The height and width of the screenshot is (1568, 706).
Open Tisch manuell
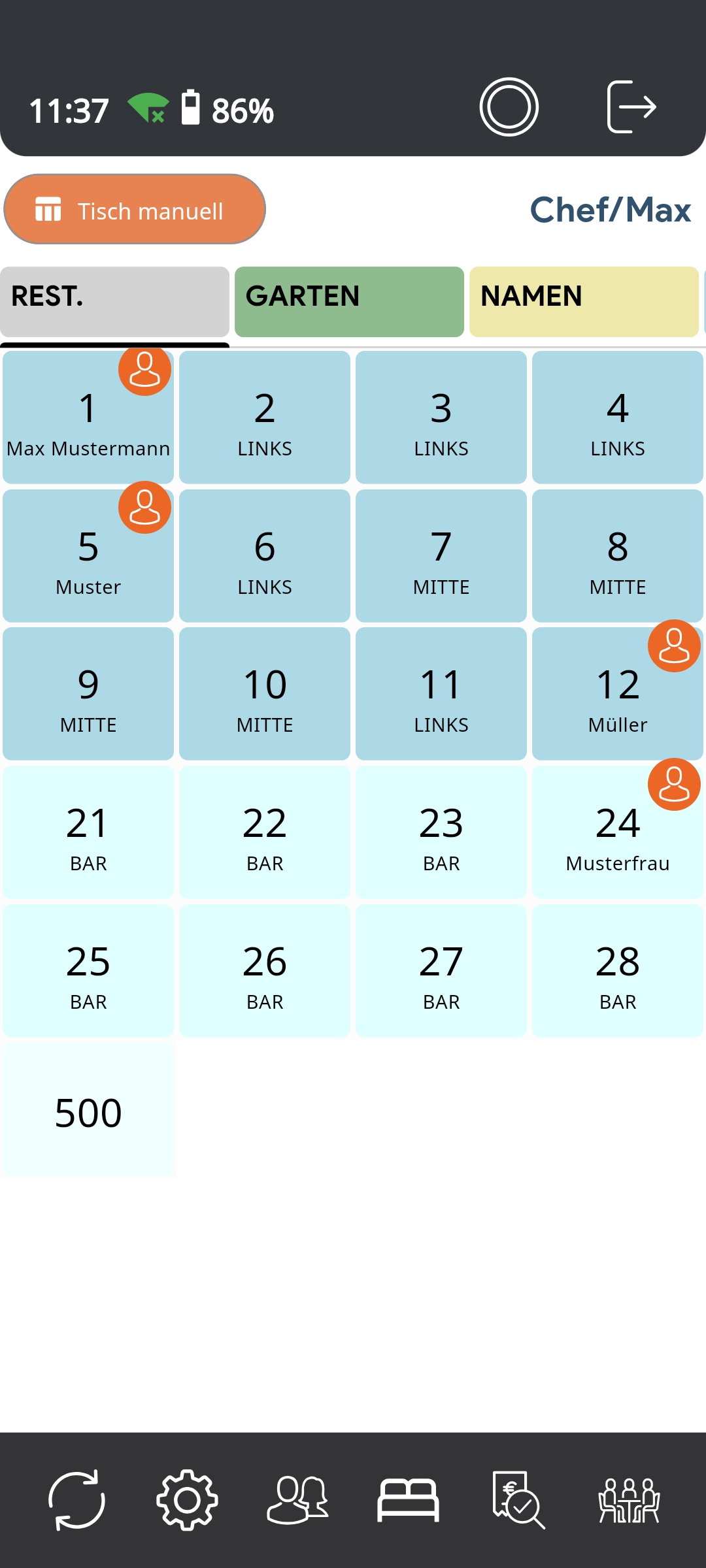pyautogui.click(x=135, y=210)
